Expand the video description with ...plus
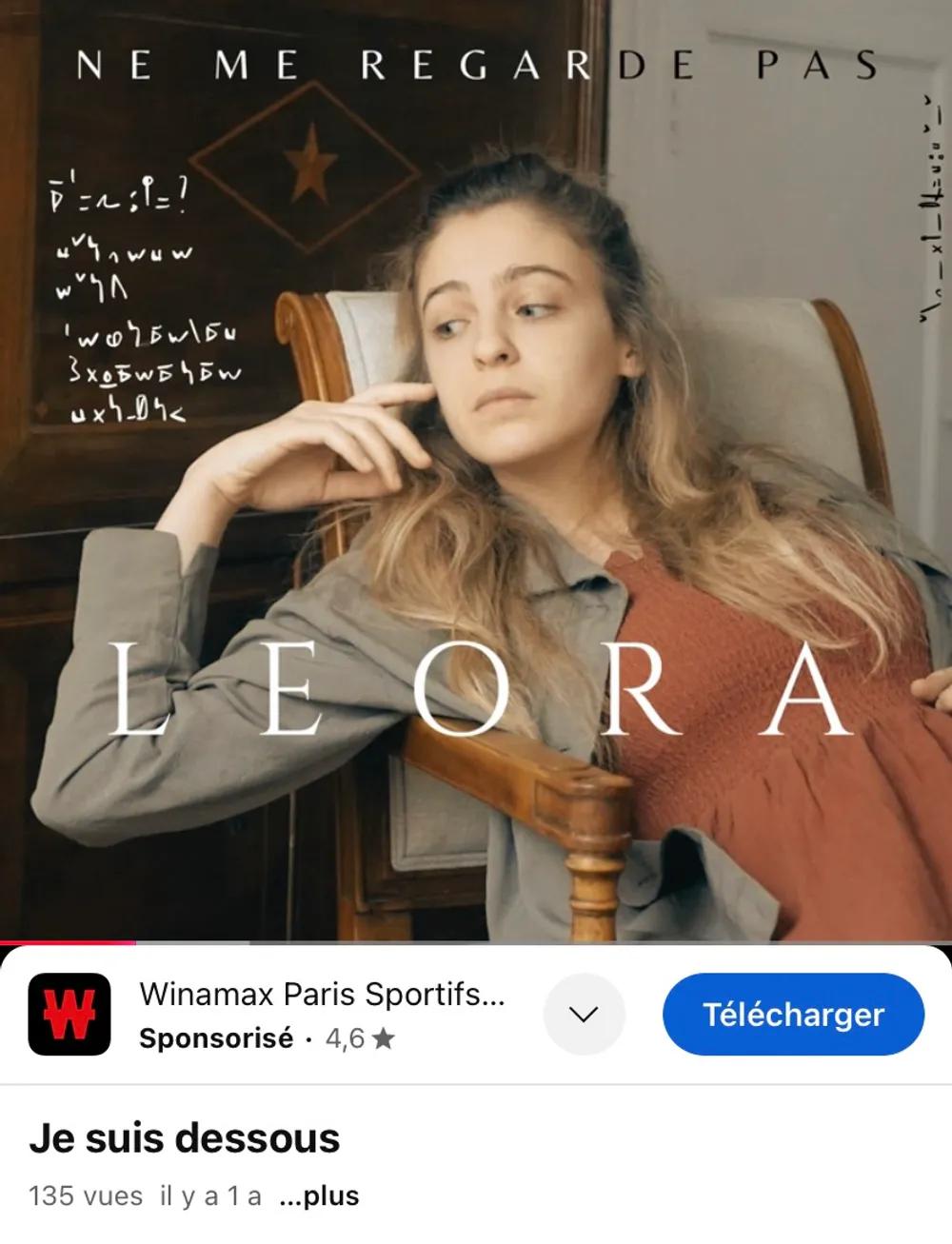This screenshot has height=1244, width=952. click(319, 1196)
